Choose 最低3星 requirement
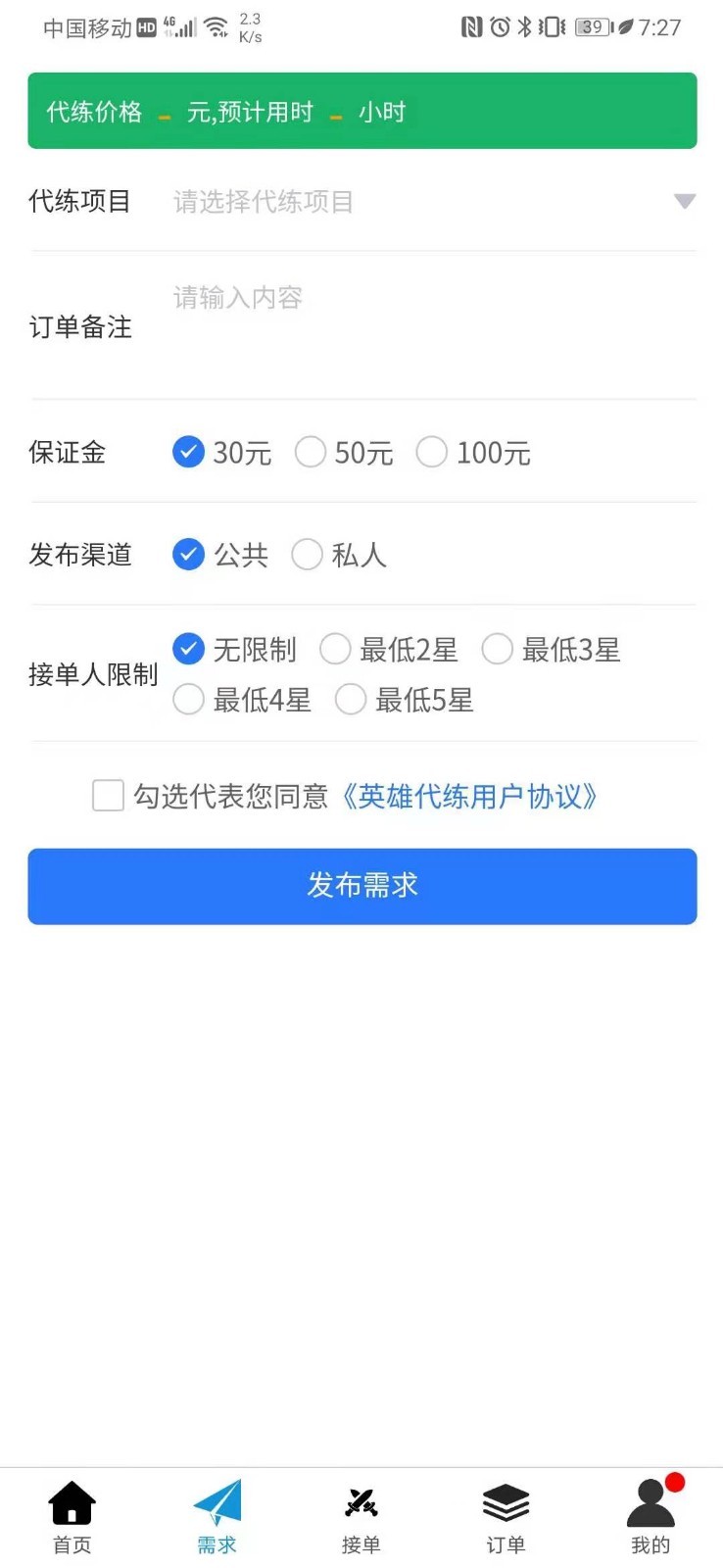The height and width of the screenshot is (1568, 723). [x=498, y=649]
